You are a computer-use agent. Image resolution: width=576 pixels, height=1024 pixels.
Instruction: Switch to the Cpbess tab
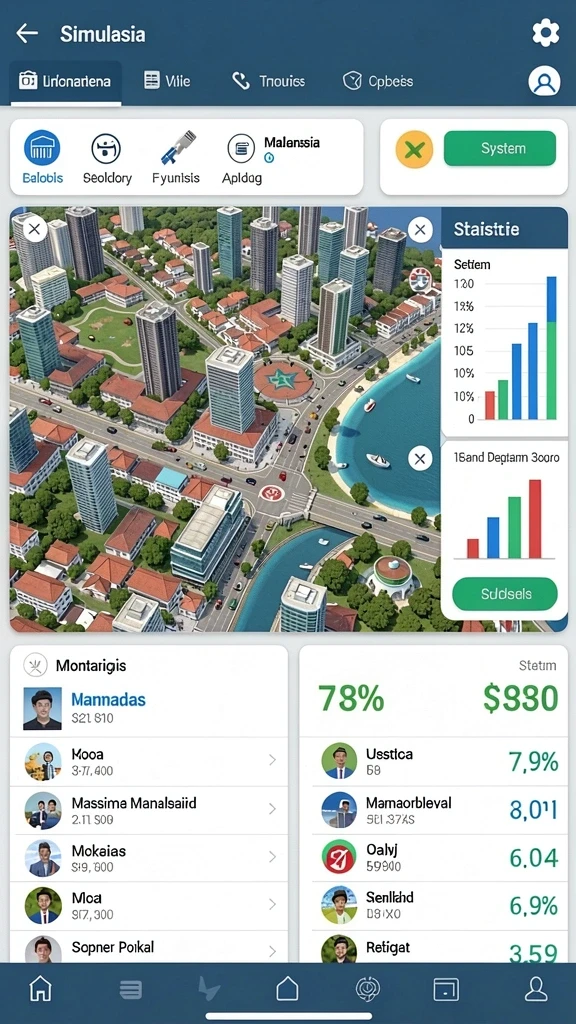378,81
